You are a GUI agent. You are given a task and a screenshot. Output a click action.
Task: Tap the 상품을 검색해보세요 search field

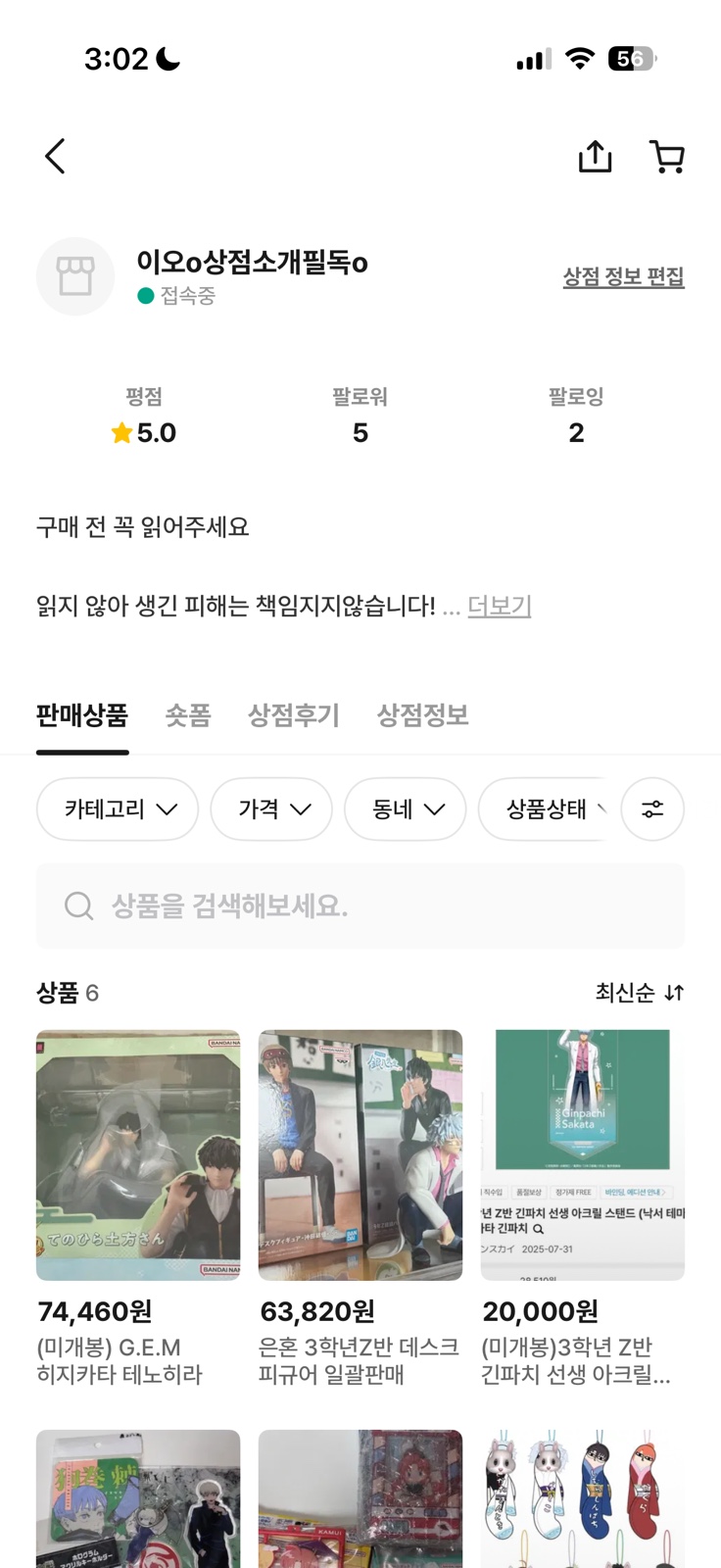[360, 906]
